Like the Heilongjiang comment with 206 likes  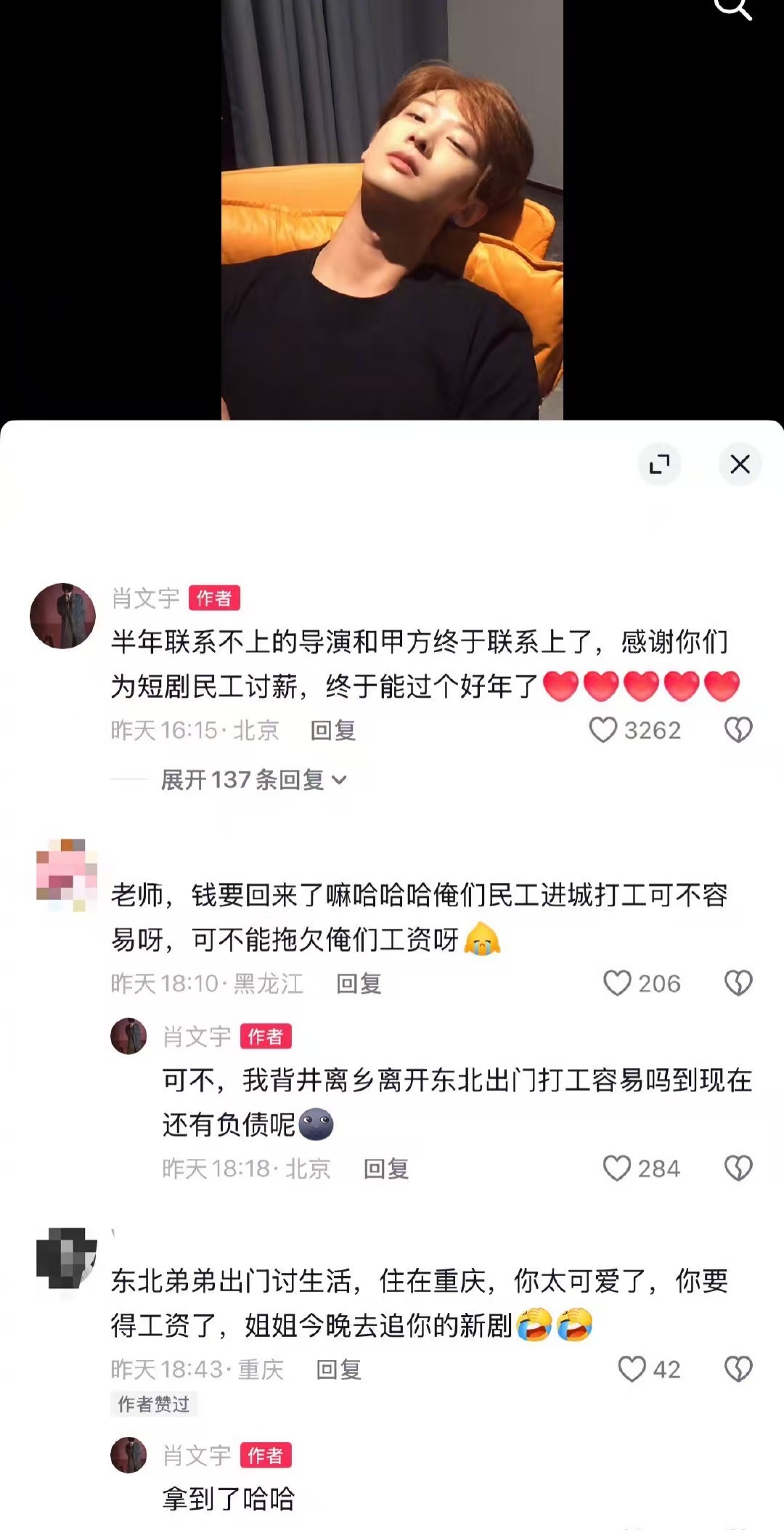[x=617, y=983]
